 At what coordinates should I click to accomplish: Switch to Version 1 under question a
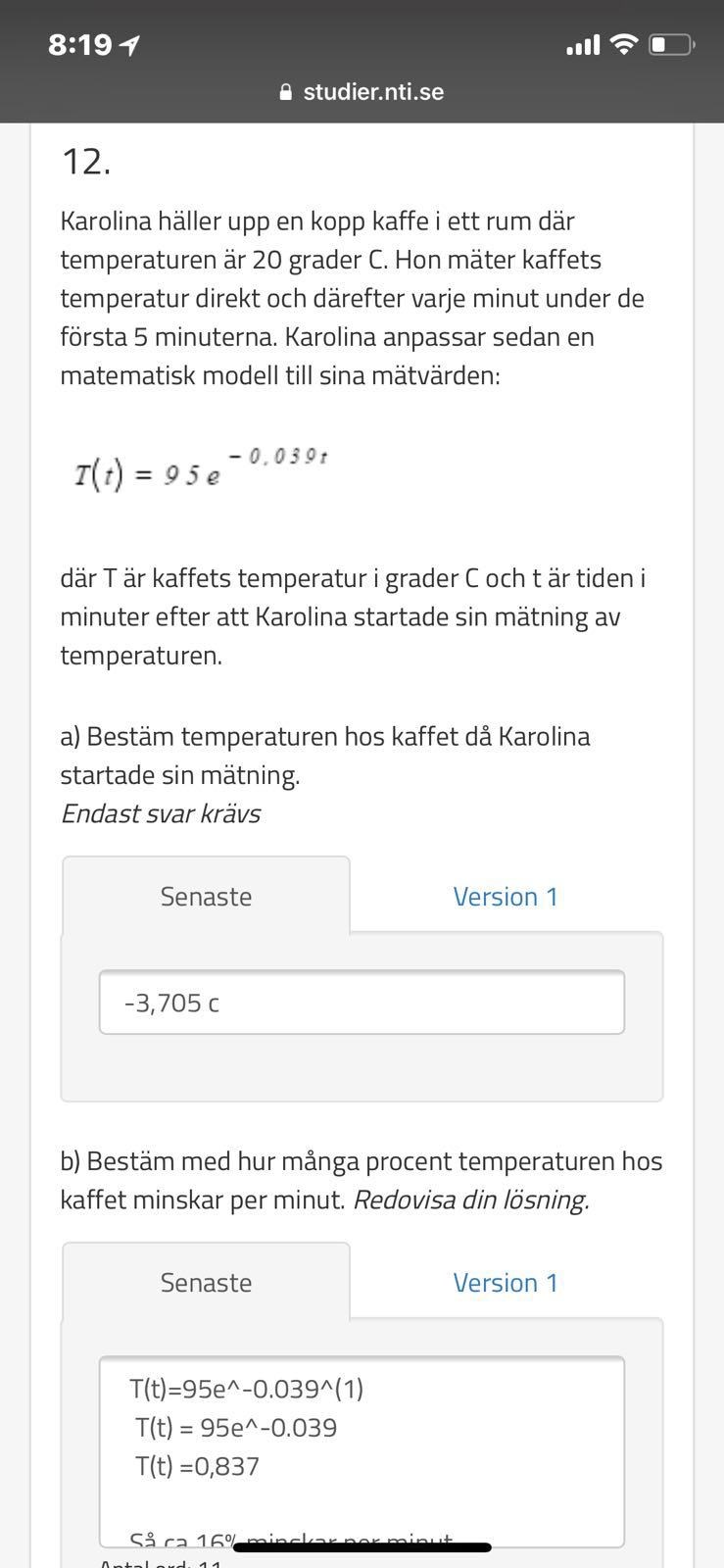click(x=506, y=897)
